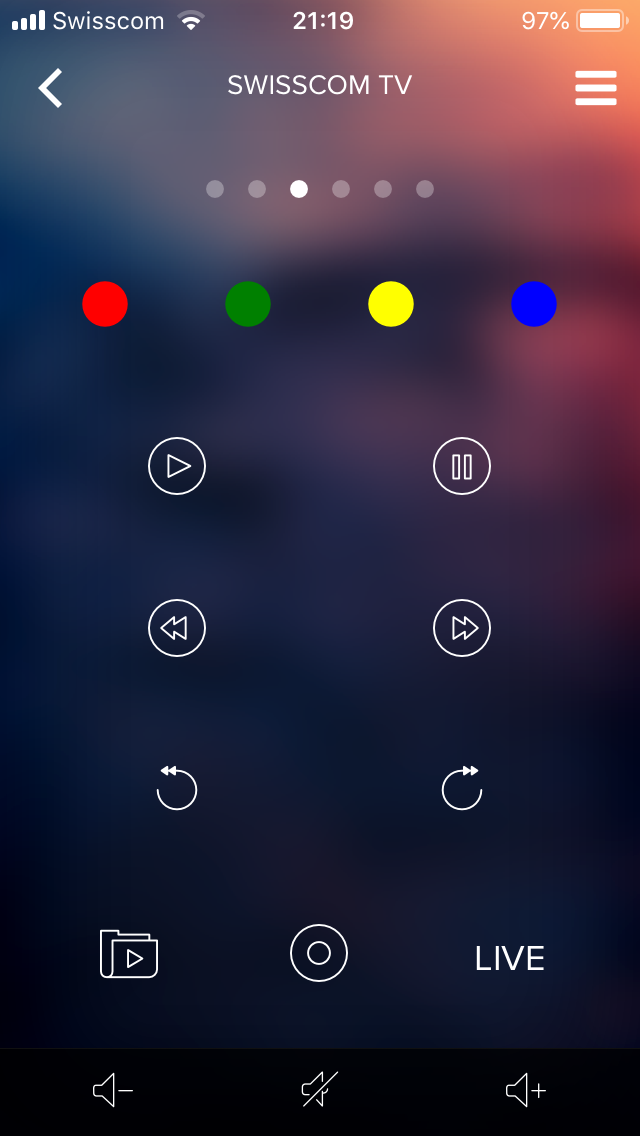Open the hamburger menu
The height and width of the screenshot is (1136, 640).
pos(596,88)
